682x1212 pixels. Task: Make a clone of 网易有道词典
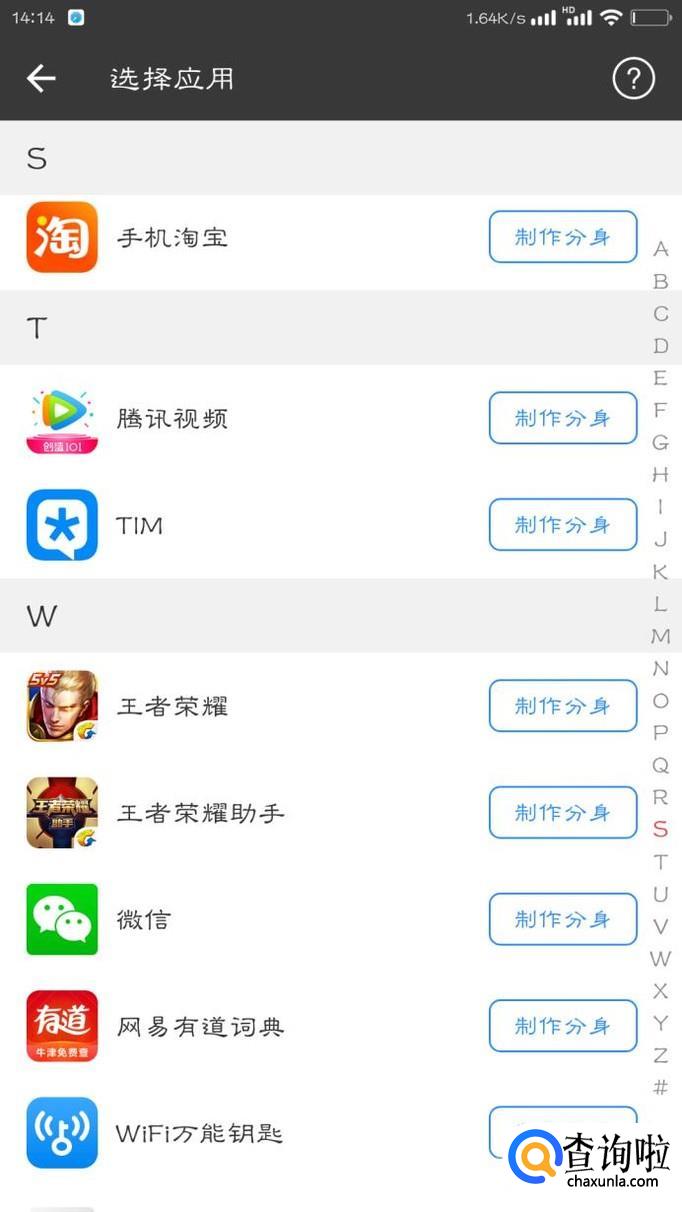tap(562, 1026)
